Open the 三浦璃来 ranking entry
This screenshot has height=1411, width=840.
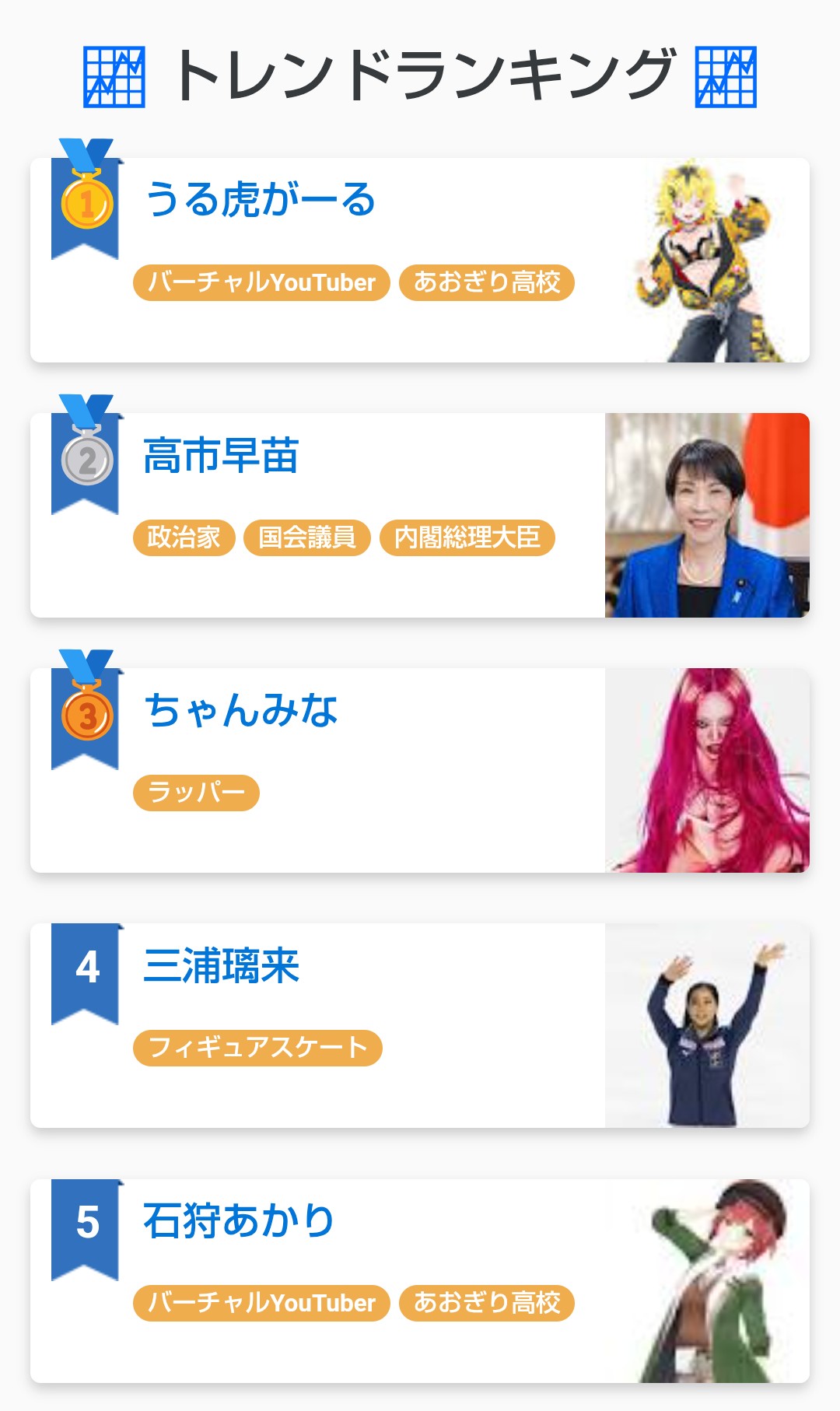pyautogui.click(x=222, y=967)
